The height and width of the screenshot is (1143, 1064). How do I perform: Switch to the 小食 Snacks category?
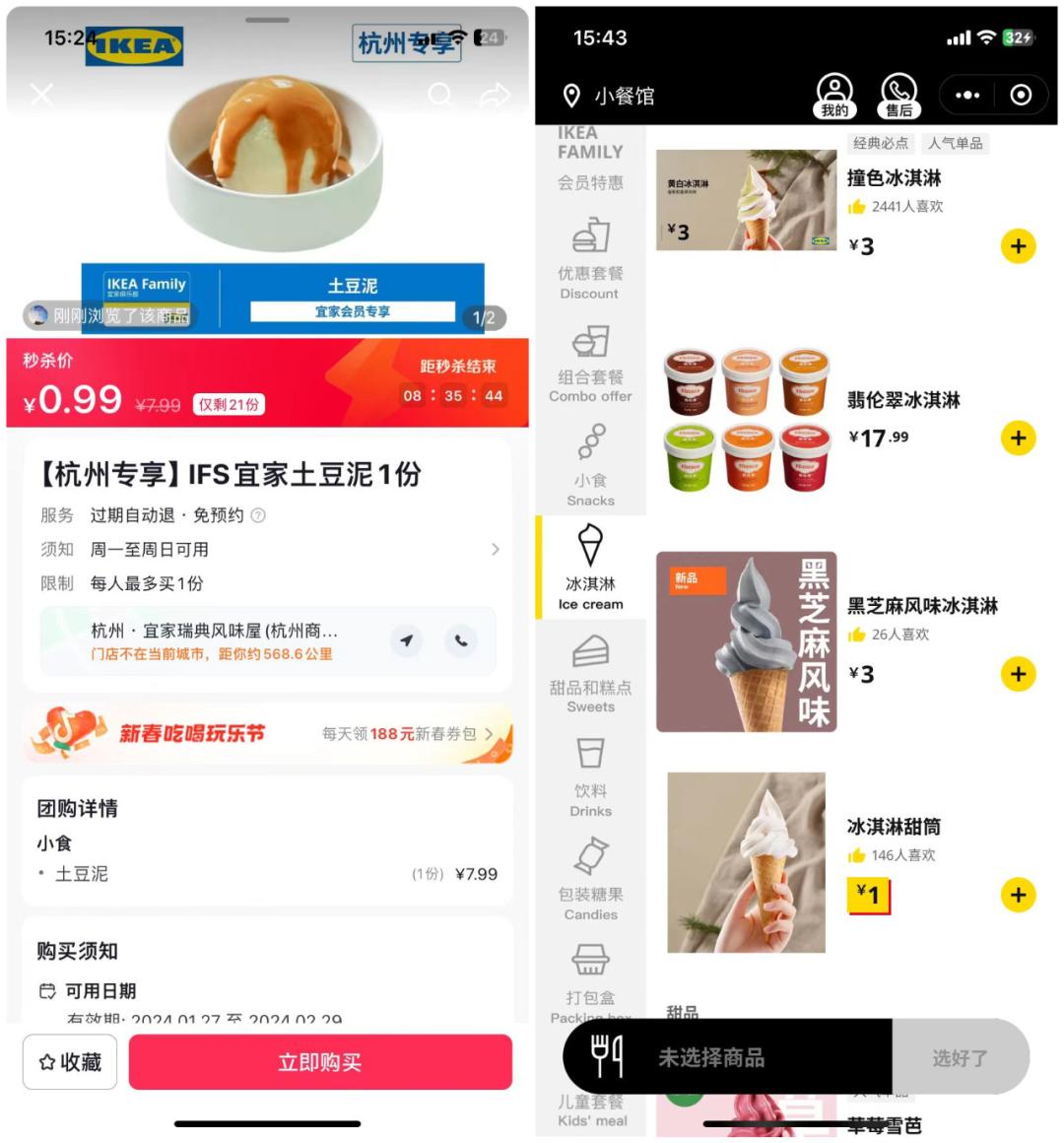590,465
